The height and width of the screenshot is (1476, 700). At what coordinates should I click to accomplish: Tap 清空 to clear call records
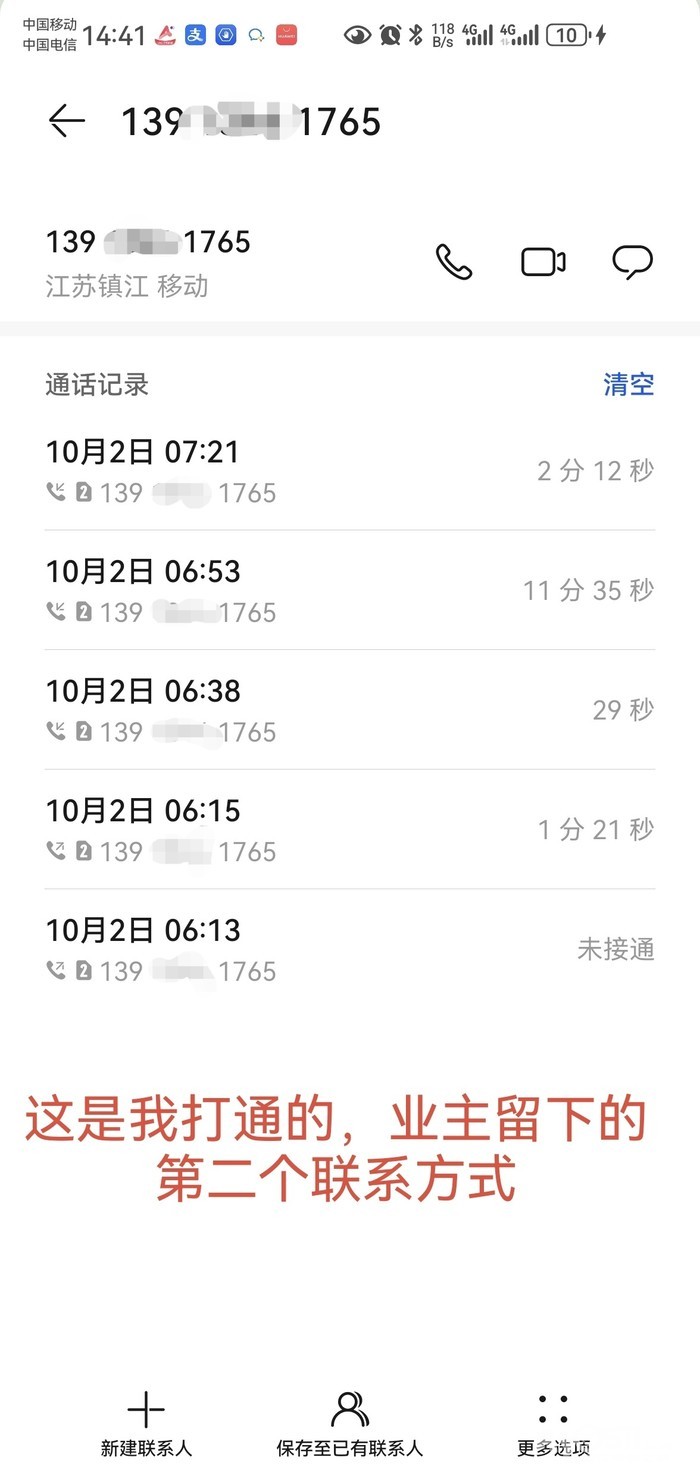(x=628, y=384)
